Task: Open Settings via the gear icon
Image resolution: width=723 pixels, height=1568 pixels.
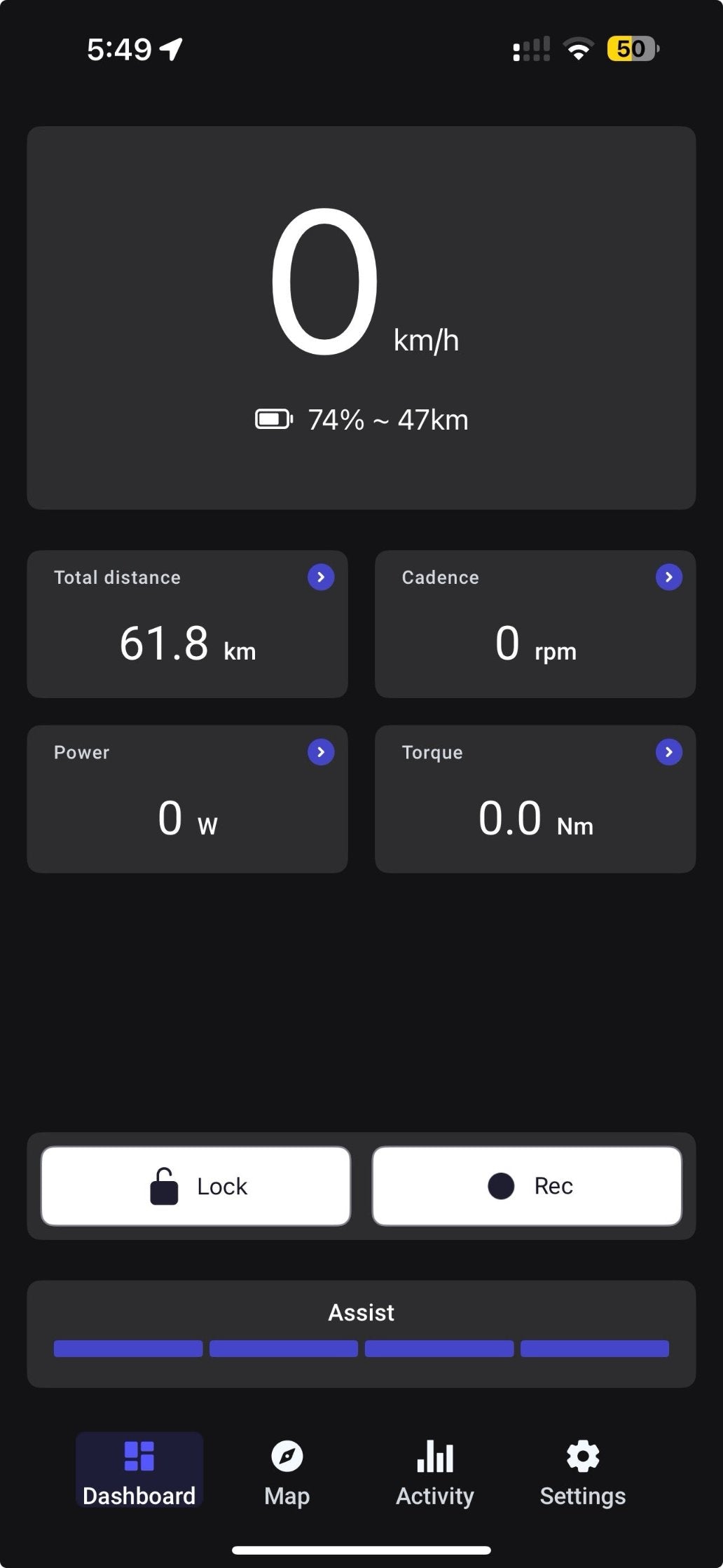Action: [581, 1456]
